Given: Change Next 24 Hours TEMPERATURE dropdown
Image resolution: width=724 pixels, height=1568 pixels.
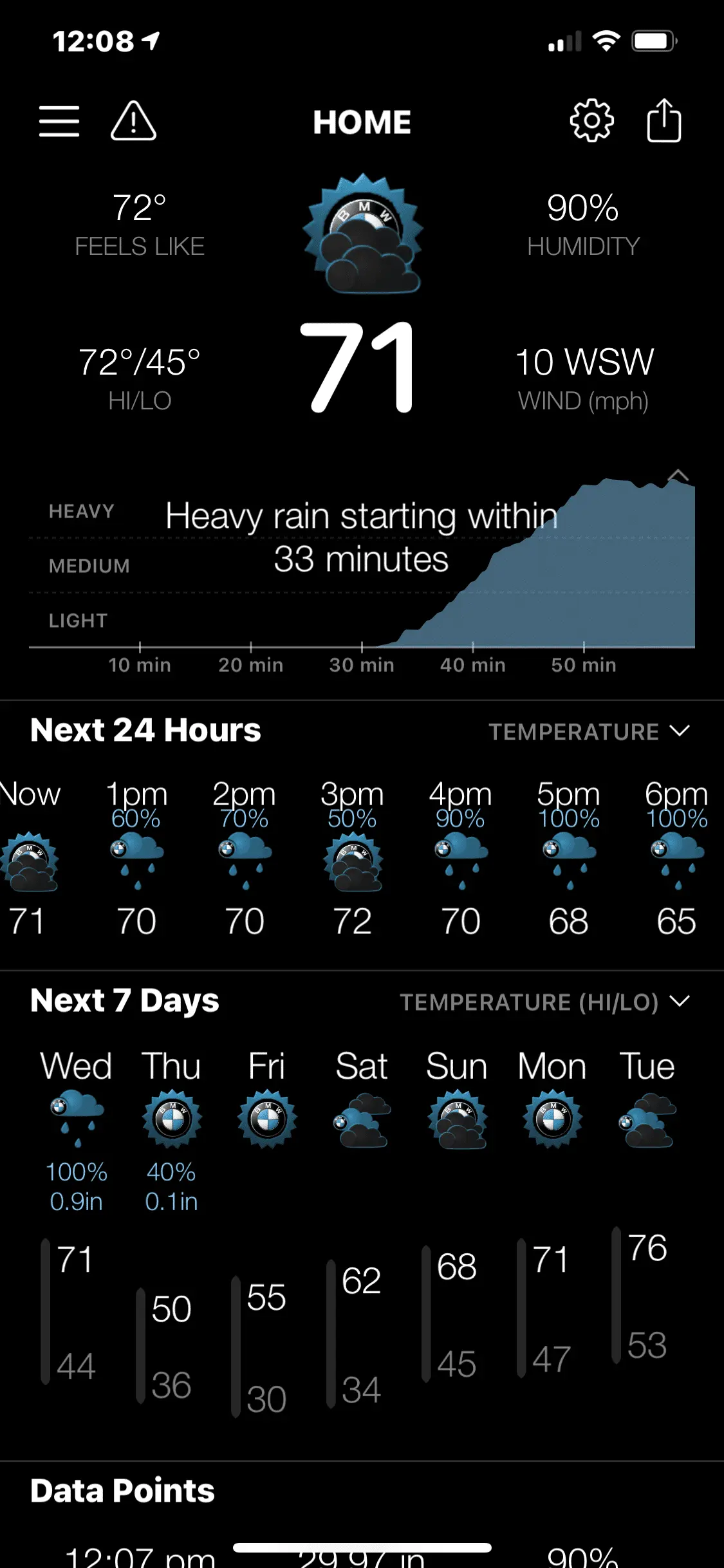Looking at the screenshot, I should (x=589, y=732).
